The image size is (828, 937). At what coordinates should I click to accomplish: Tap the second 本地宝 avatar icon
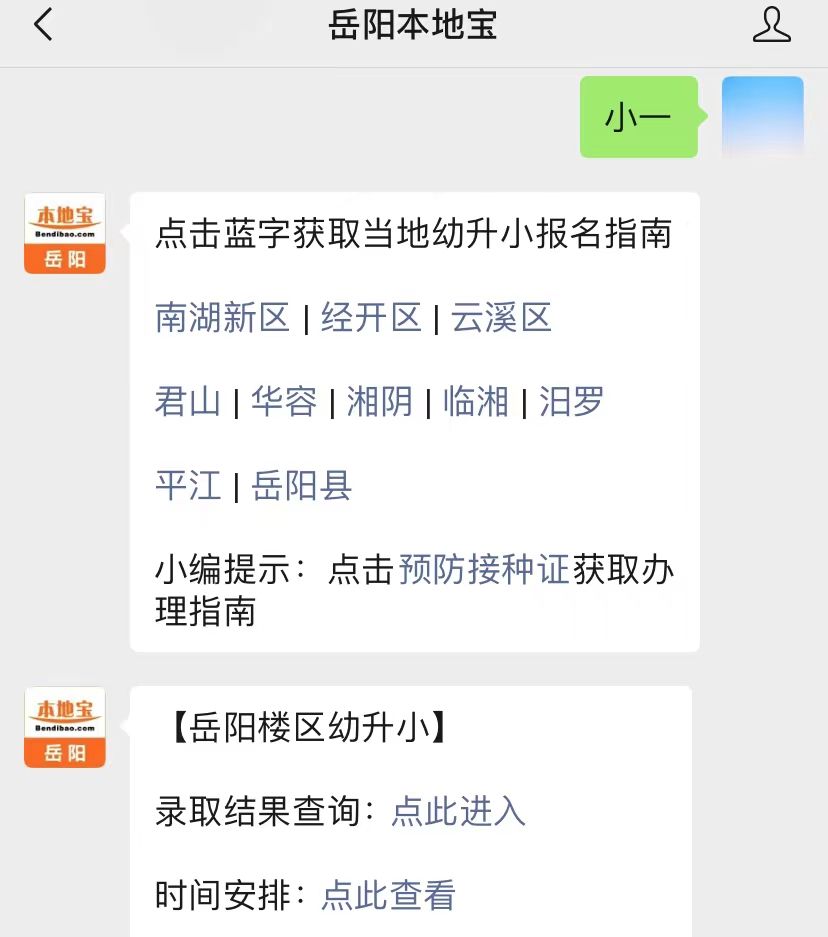click(64, 727)
